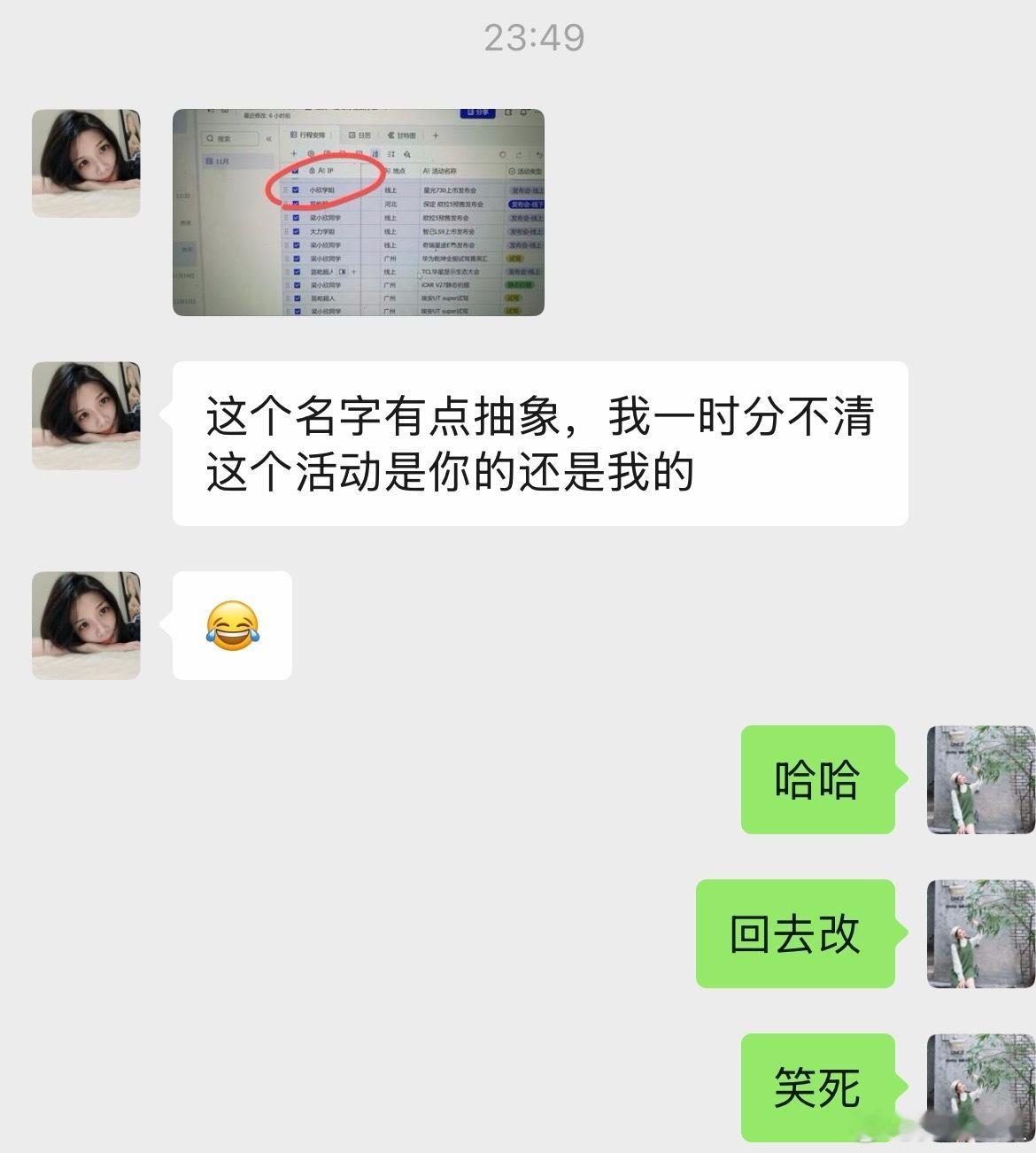Click the plus icon to add a new record

tap(294, 153)
